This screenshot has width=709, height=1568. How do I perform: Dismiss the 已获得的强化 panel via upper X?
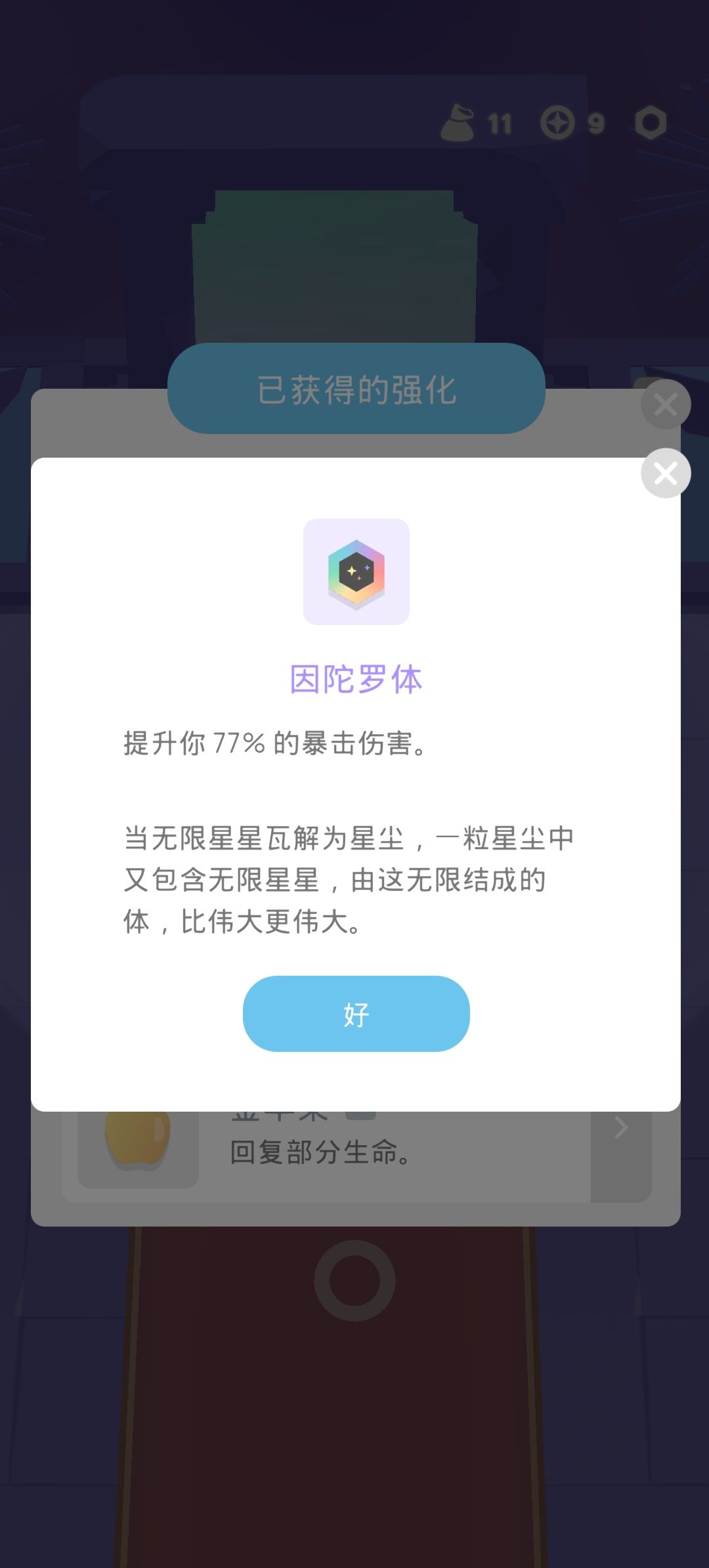(665, 404)
